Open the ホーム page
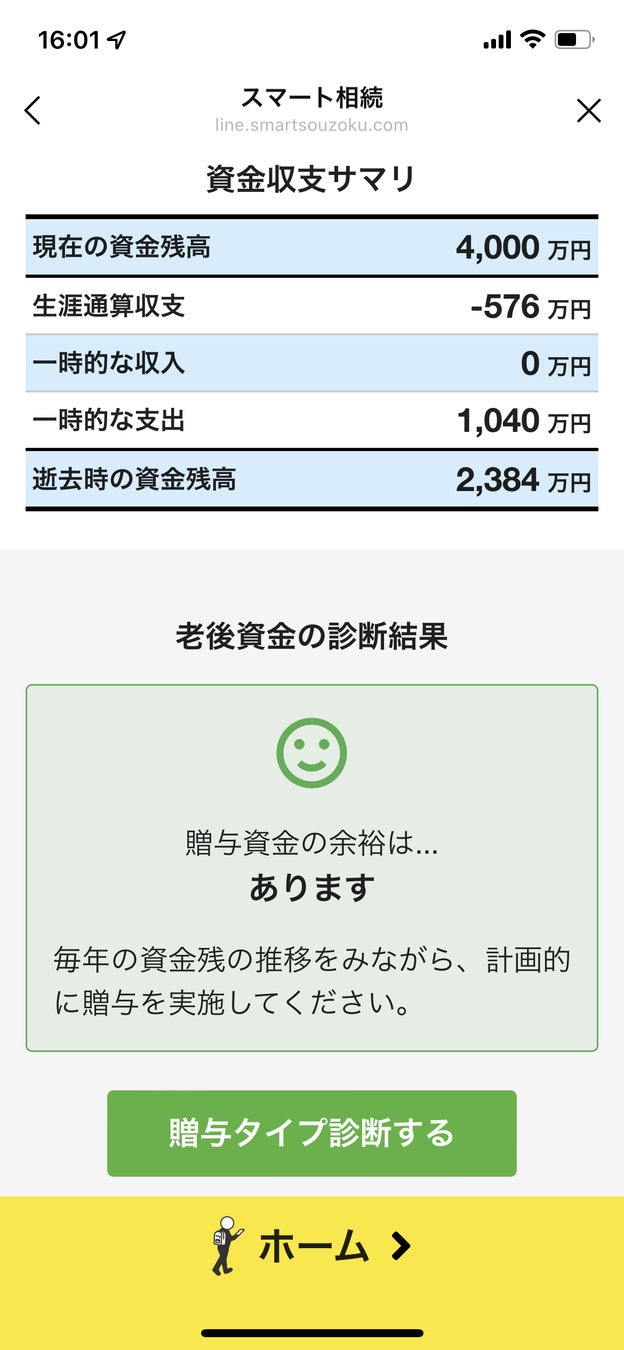Screen dimensions: 624x1350 coord(311,1246)
